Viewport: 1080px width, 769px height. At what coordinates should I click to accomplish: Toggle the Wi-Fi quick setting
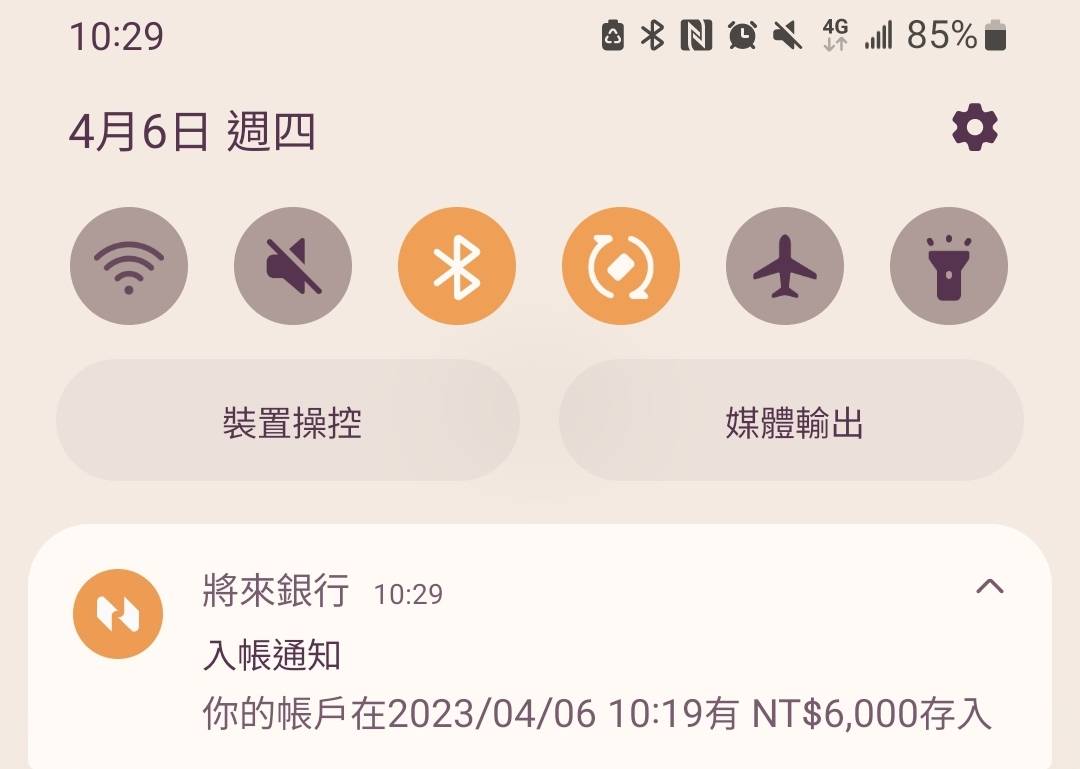(x=129, y=266)
